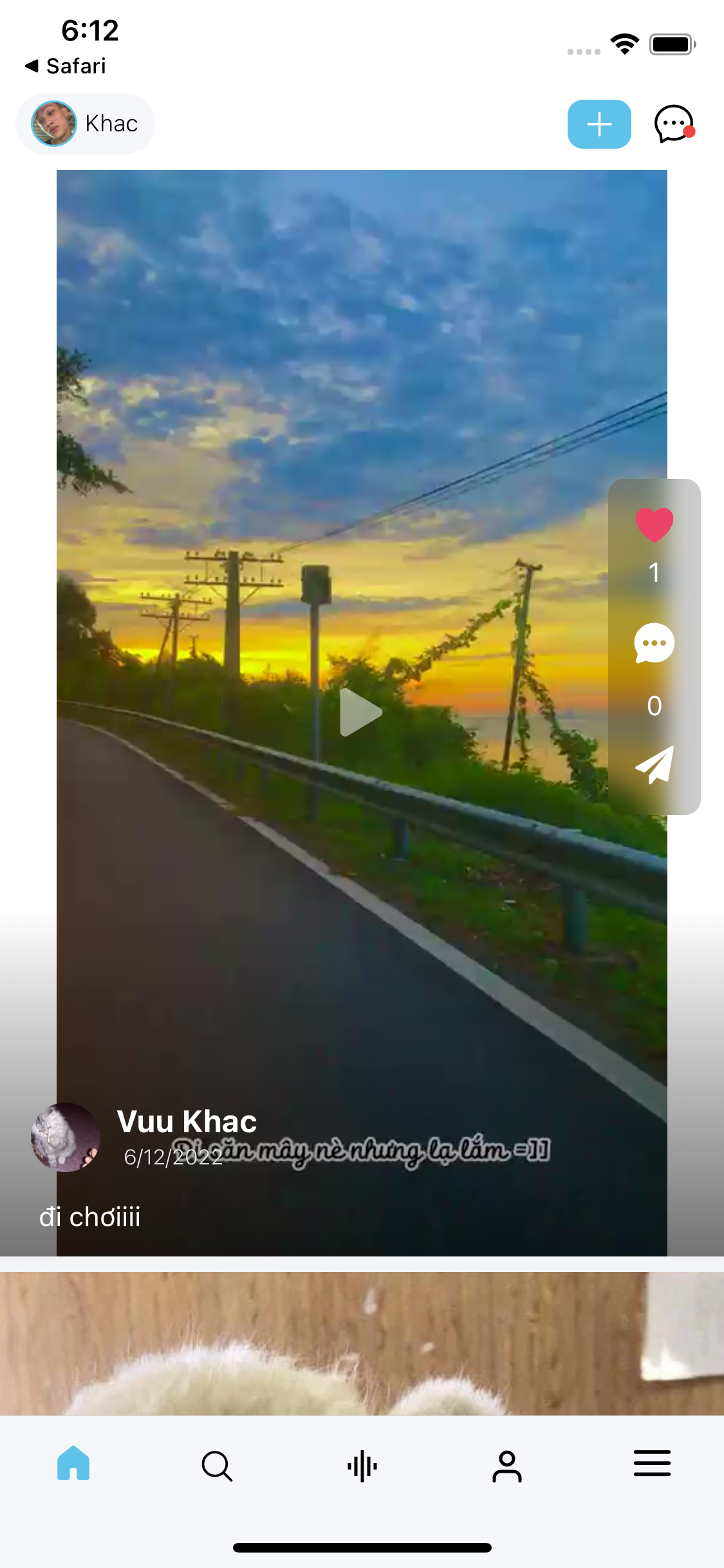Create a new post with plus button
The image size is (724, 1568).
(x=599, y=124)
